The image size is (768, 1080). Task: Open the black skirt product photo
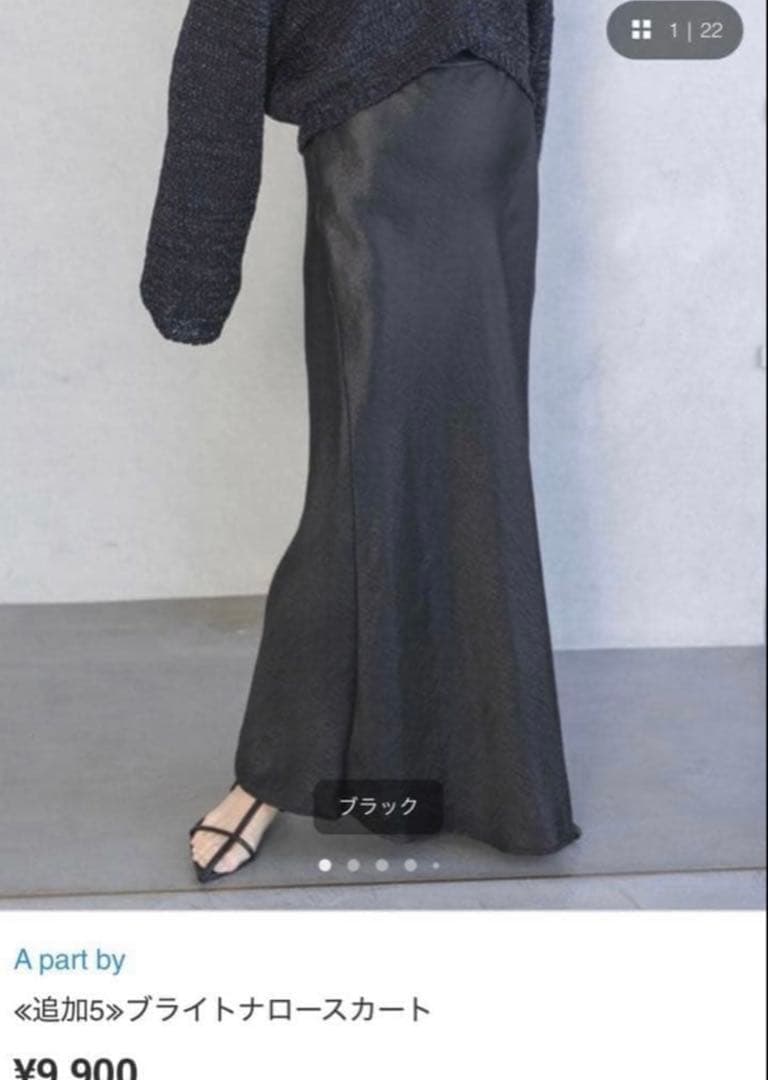tap(384, 455)
